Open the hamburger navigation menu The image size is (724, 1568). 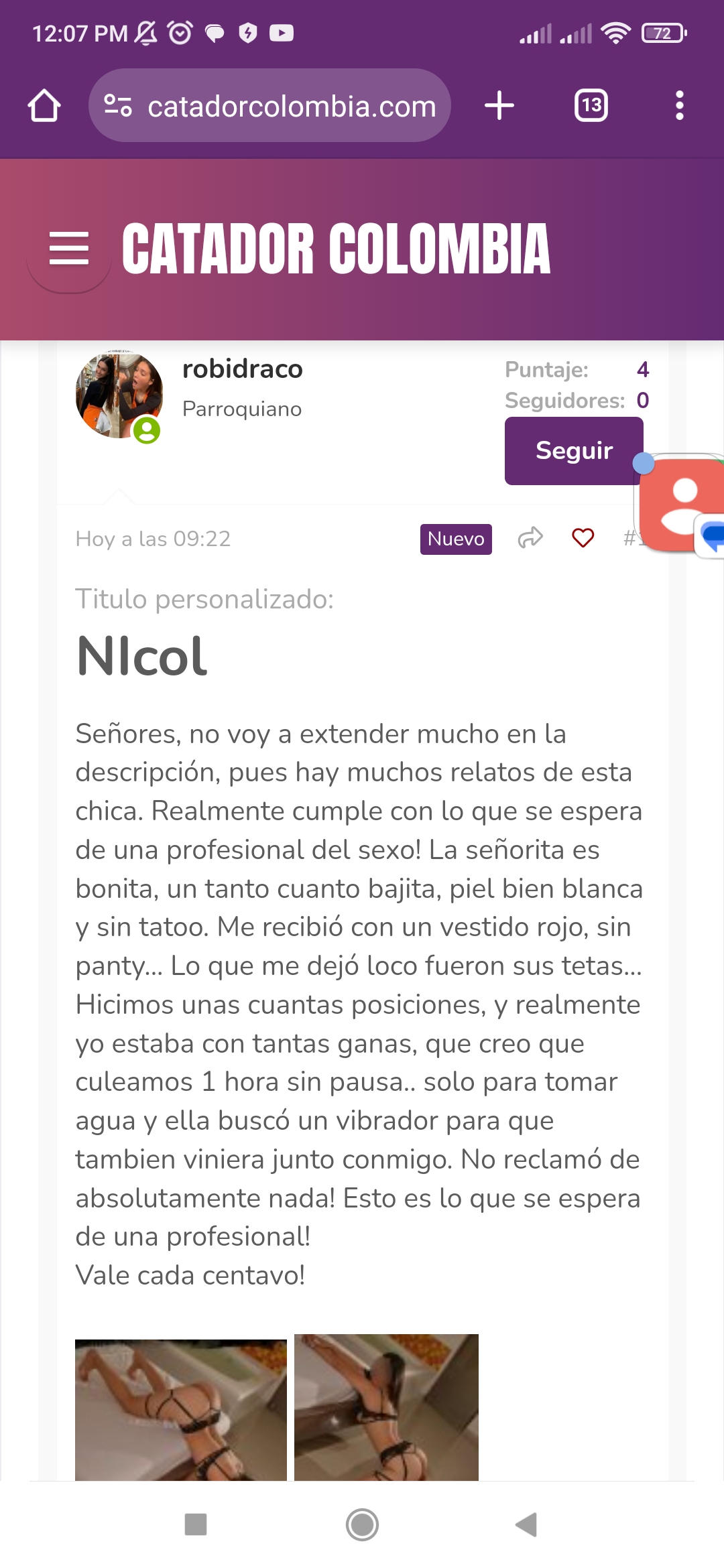pyautogui.click(x=69, y=249)
